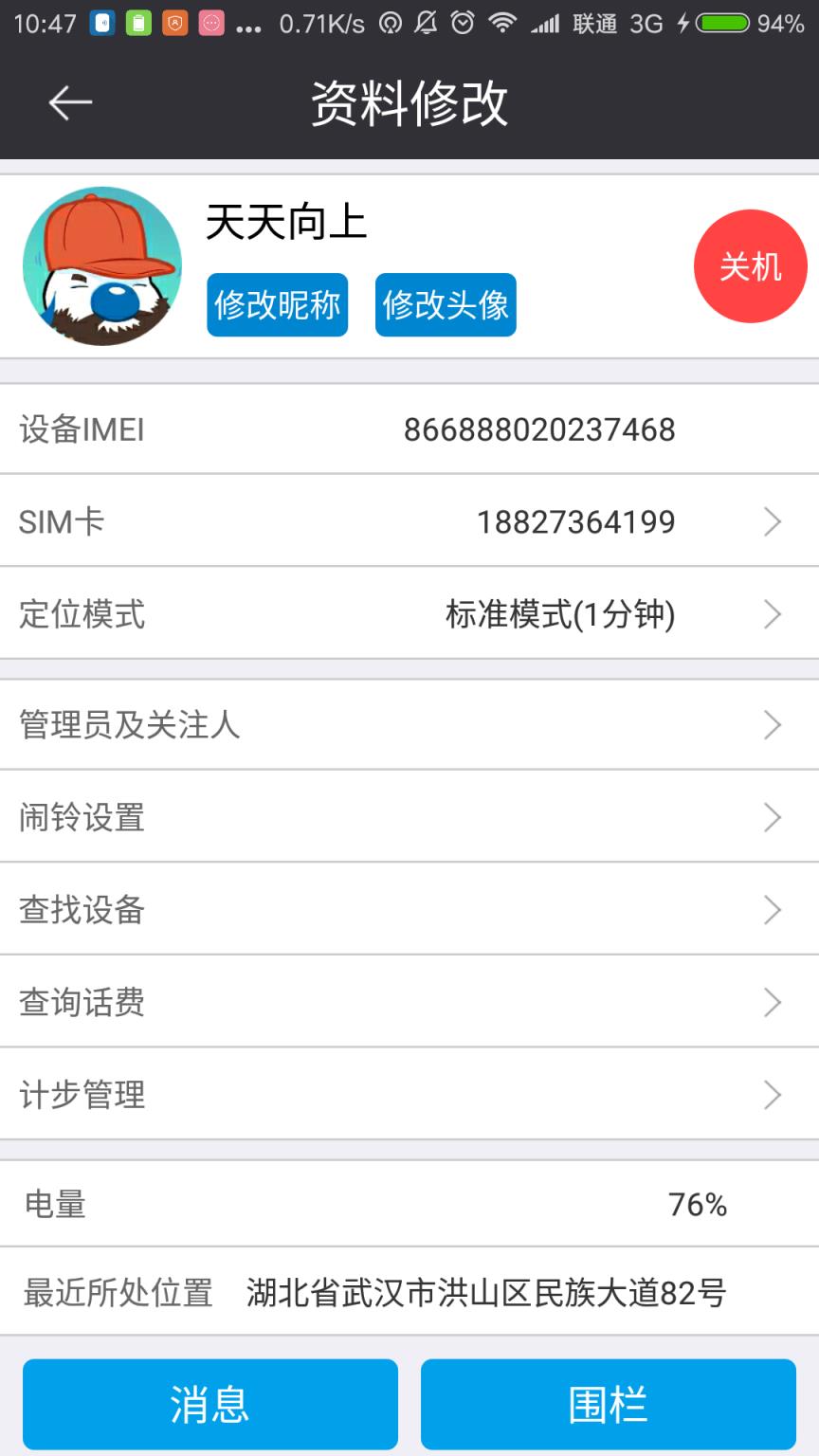Open 查询话费 balance inquiry
The image size is (819, 1456).
[409, 1002]
